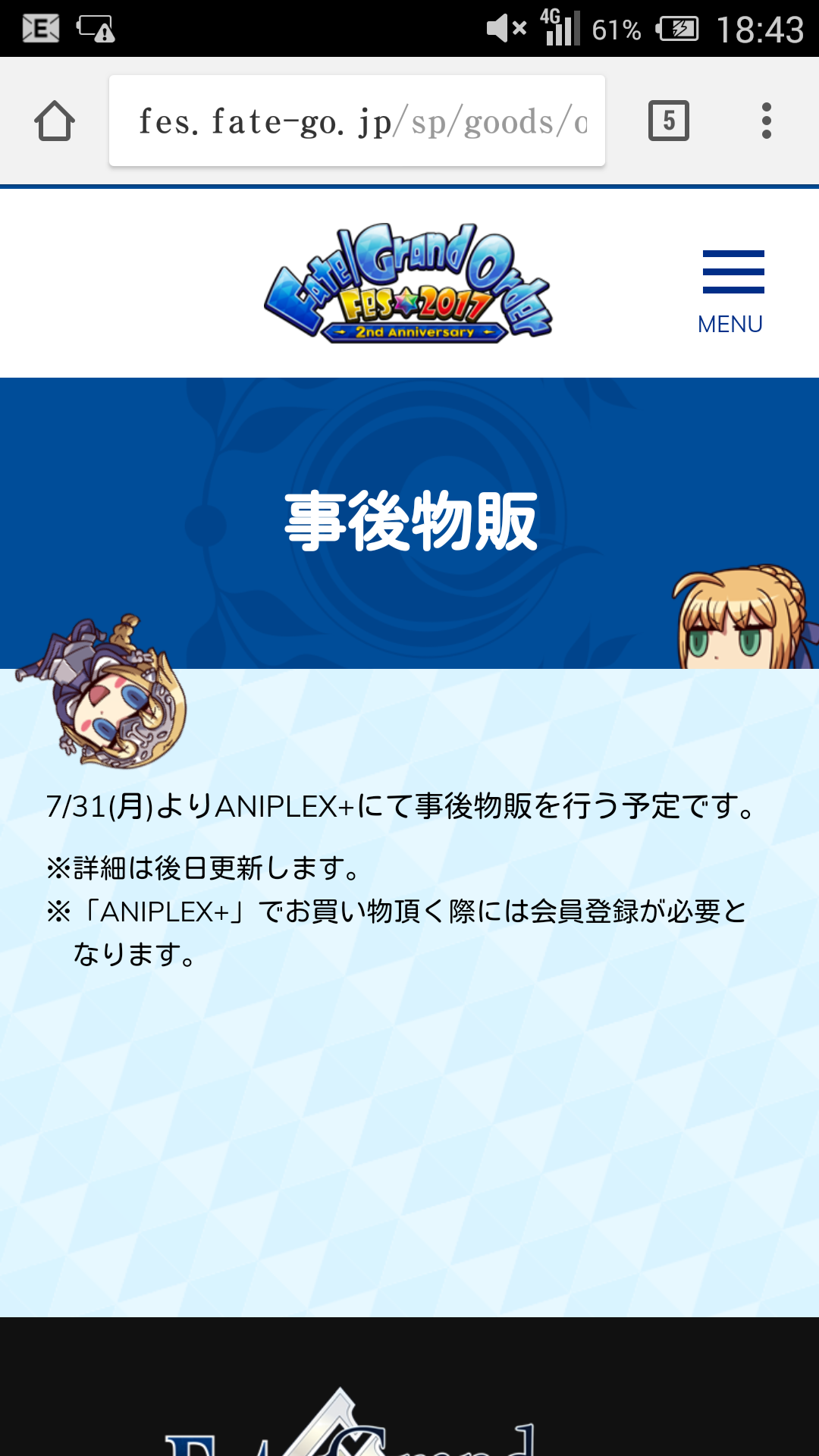Screen dimensions: 819x1456
Task: Open the browser overflow menu
Action: pyautogui.click(x=766, y=121)
